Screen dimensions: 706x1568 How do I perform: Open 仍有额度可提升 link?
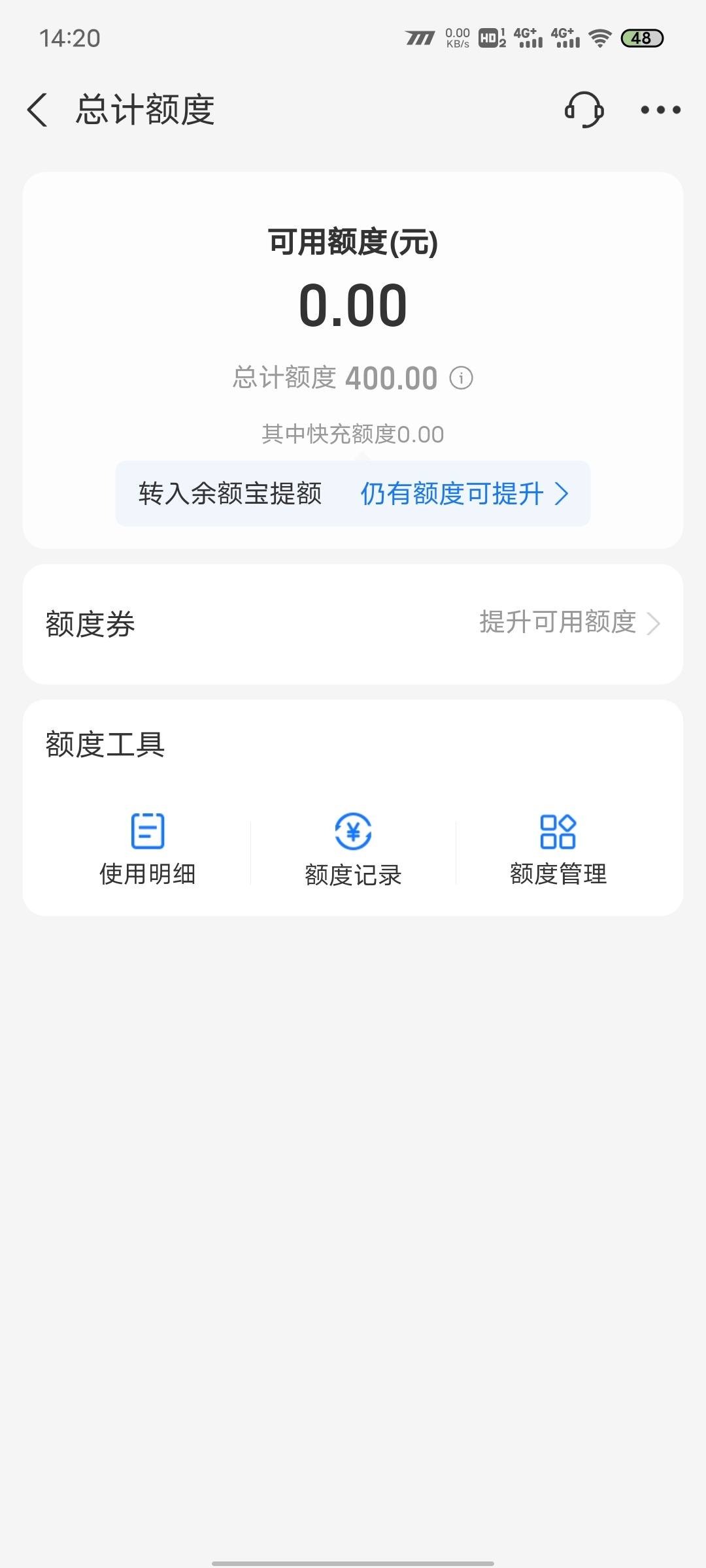pos(464,493)
